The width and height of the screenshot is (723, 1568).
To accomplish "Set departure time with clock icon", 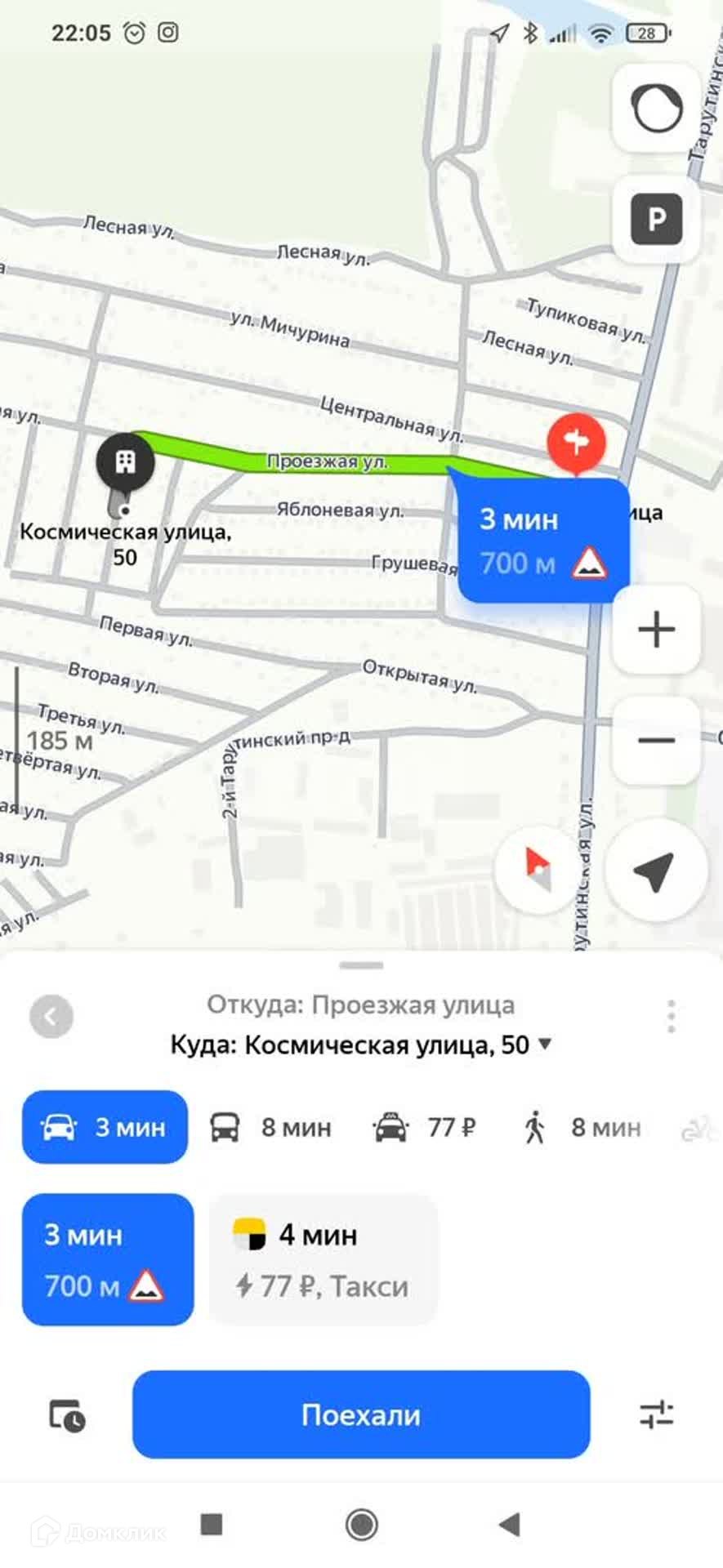I will tap(67, 1415).
